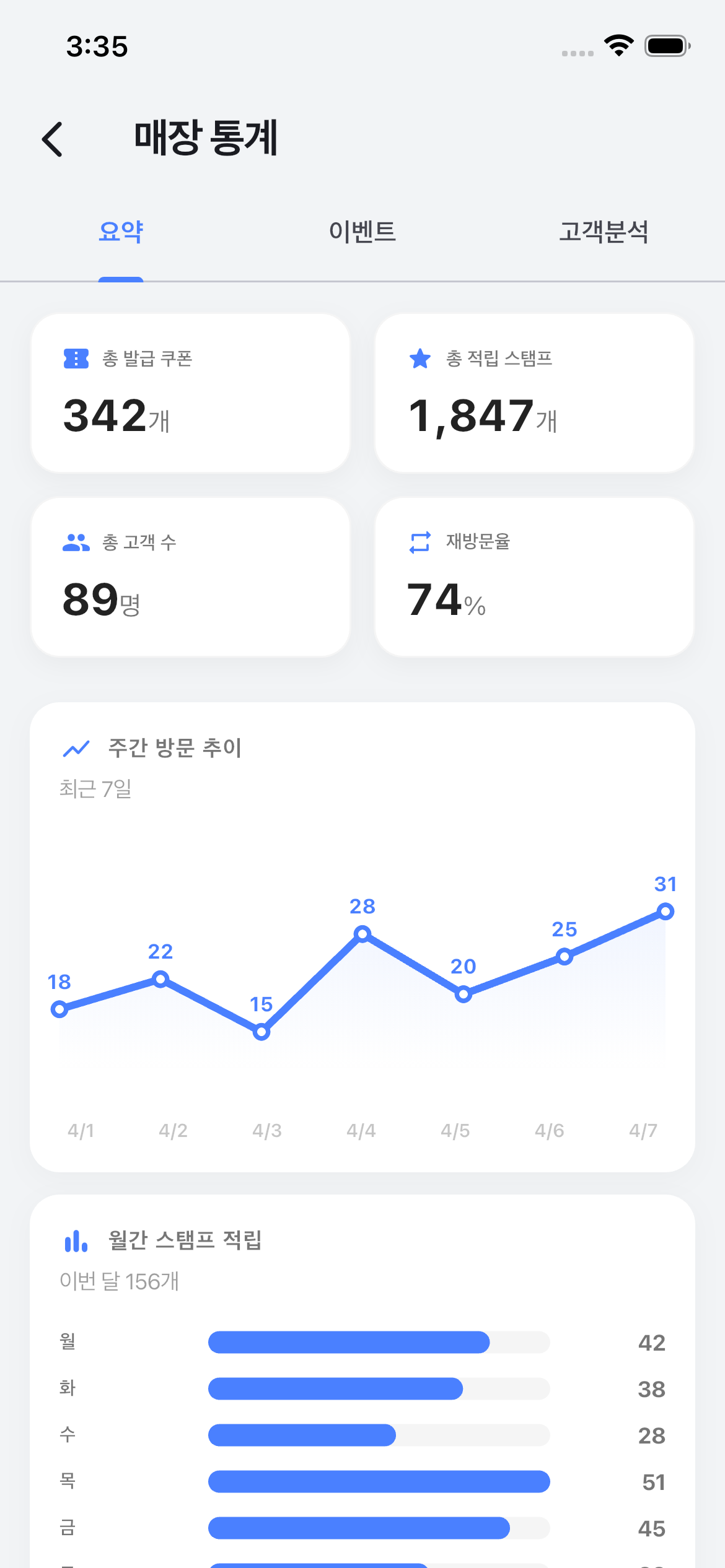Screen dimensions: 725x1568
Task: Open the 고객분석 tab
Action: click(x=604, y=232)
